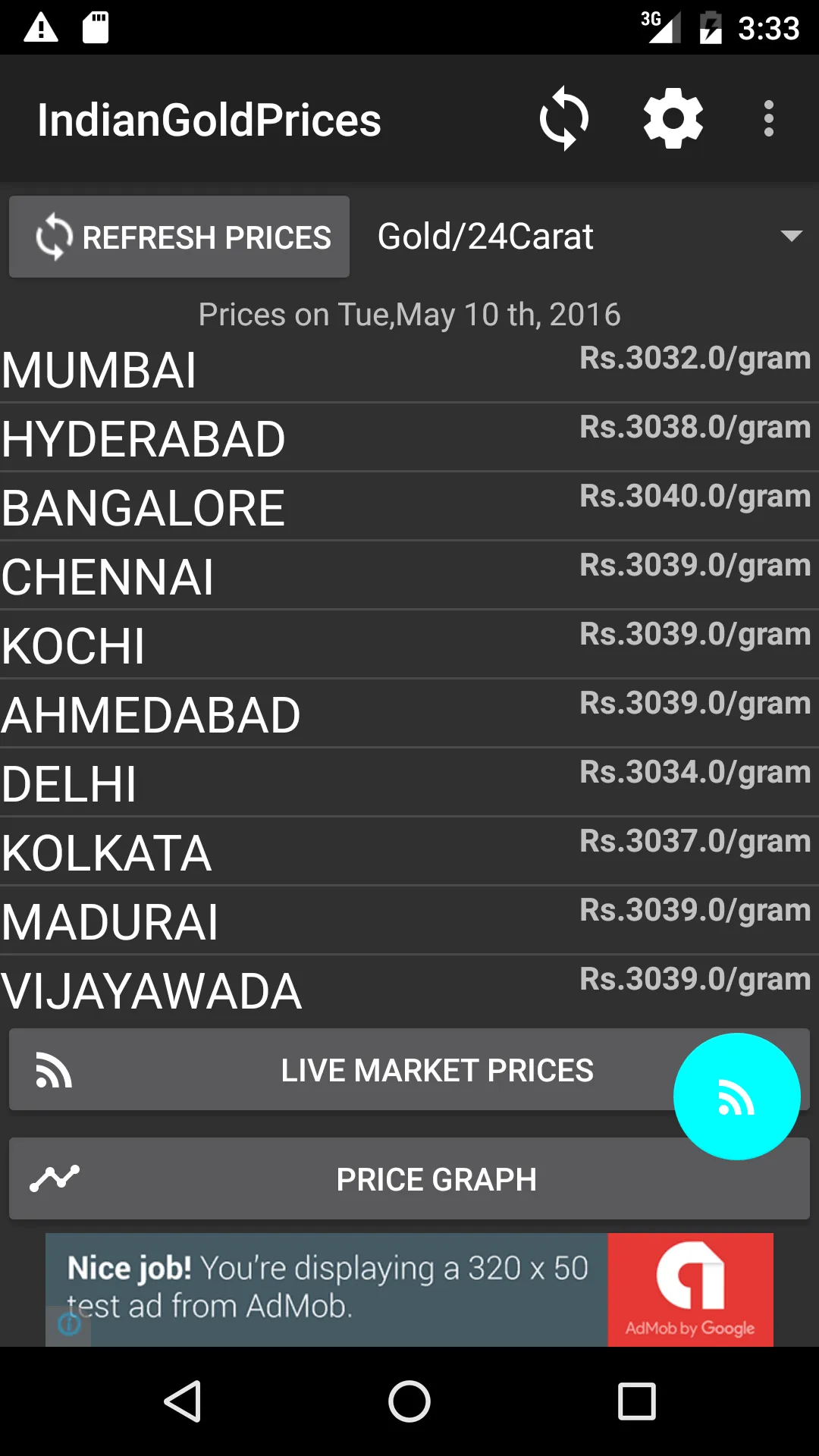Select the Kochi price row

coord(409,645)
